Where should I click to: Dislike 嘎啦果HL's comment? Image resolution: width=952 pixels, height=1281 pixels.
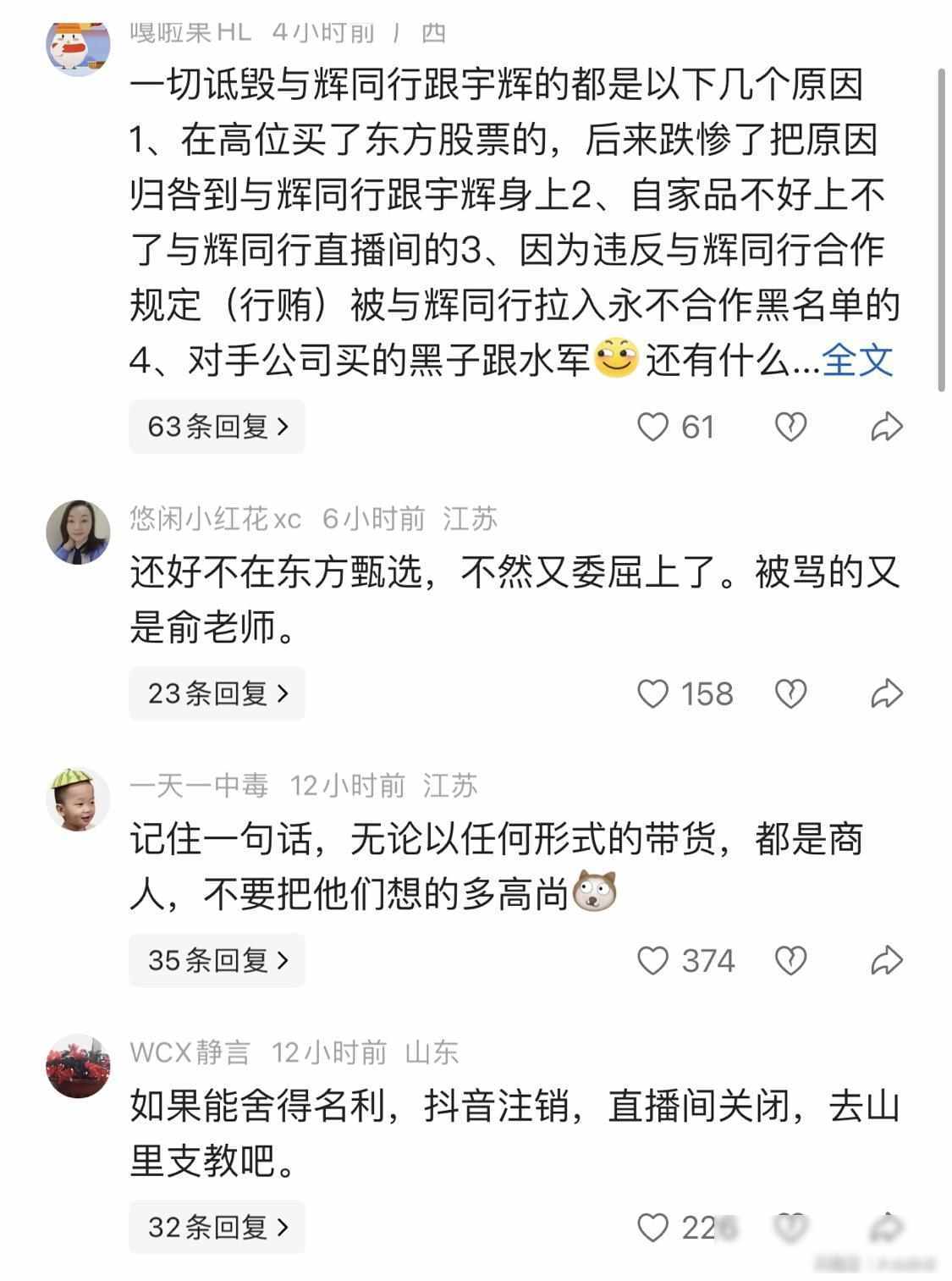coord(790,427)
